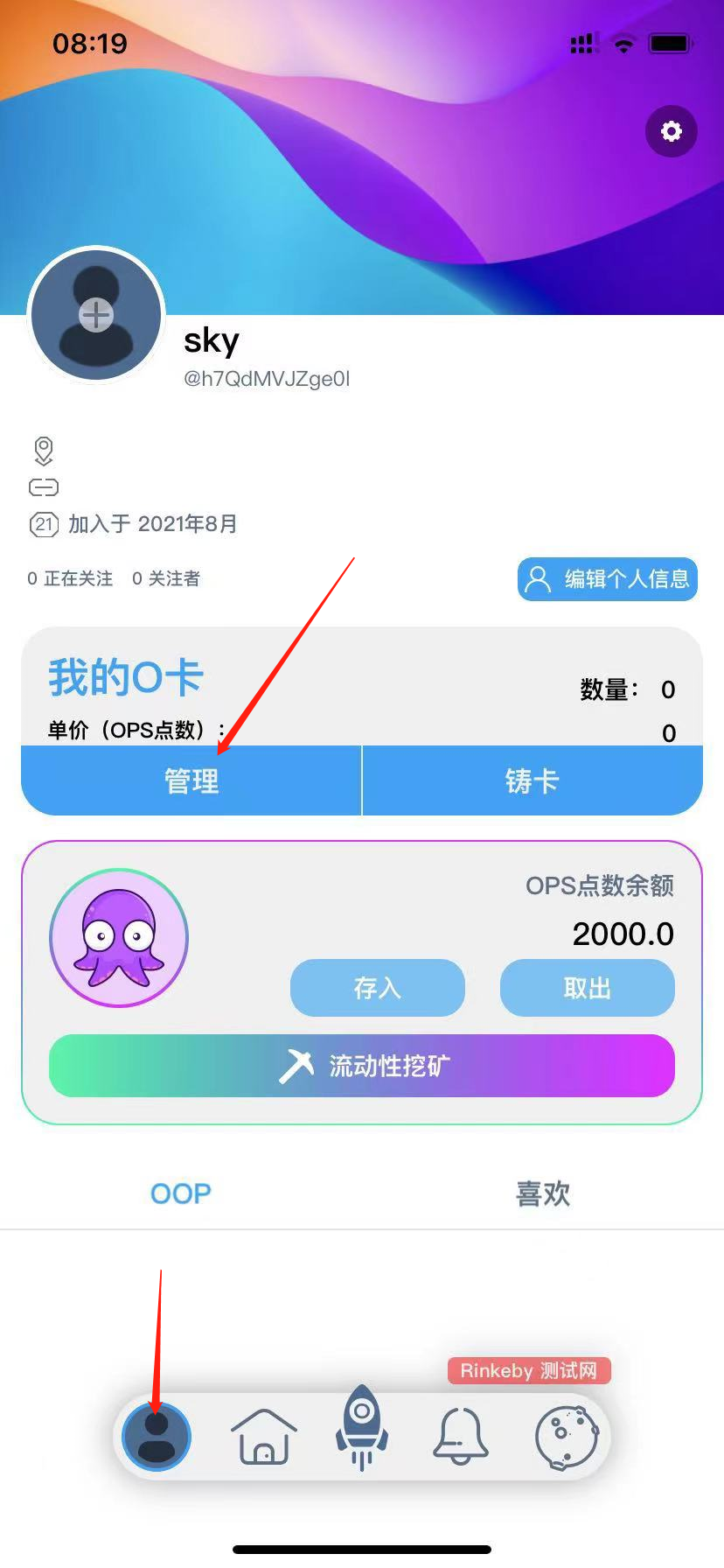This screenshot has height=1568, width=724.
Task: View the 正在关注 following list
Action: click(x=70, y=578)
